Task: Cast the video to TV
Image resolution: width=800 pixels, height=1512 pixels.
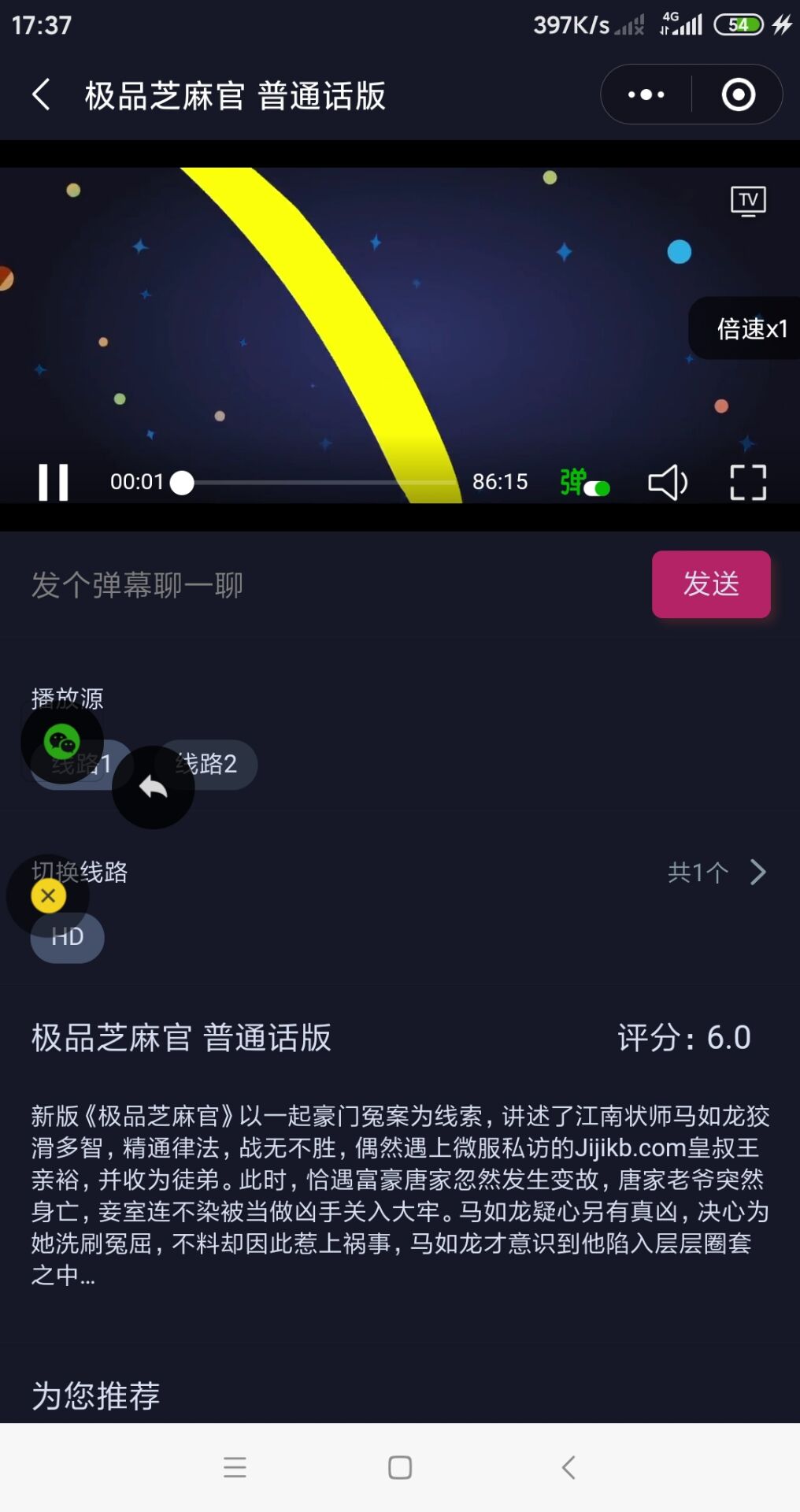Action: 747,201
